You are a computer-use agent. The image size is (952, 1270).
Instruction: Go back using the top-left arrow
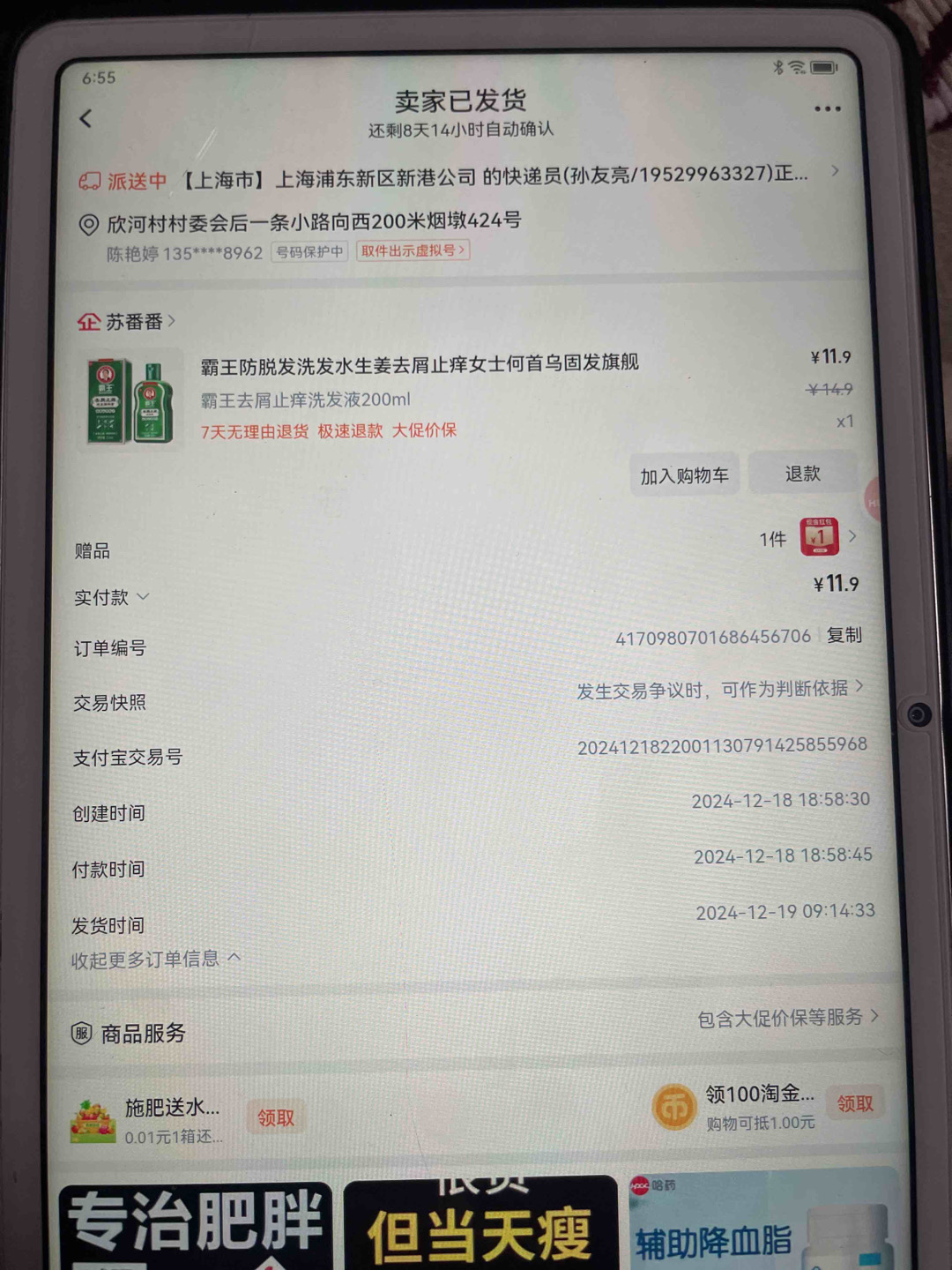86,118
